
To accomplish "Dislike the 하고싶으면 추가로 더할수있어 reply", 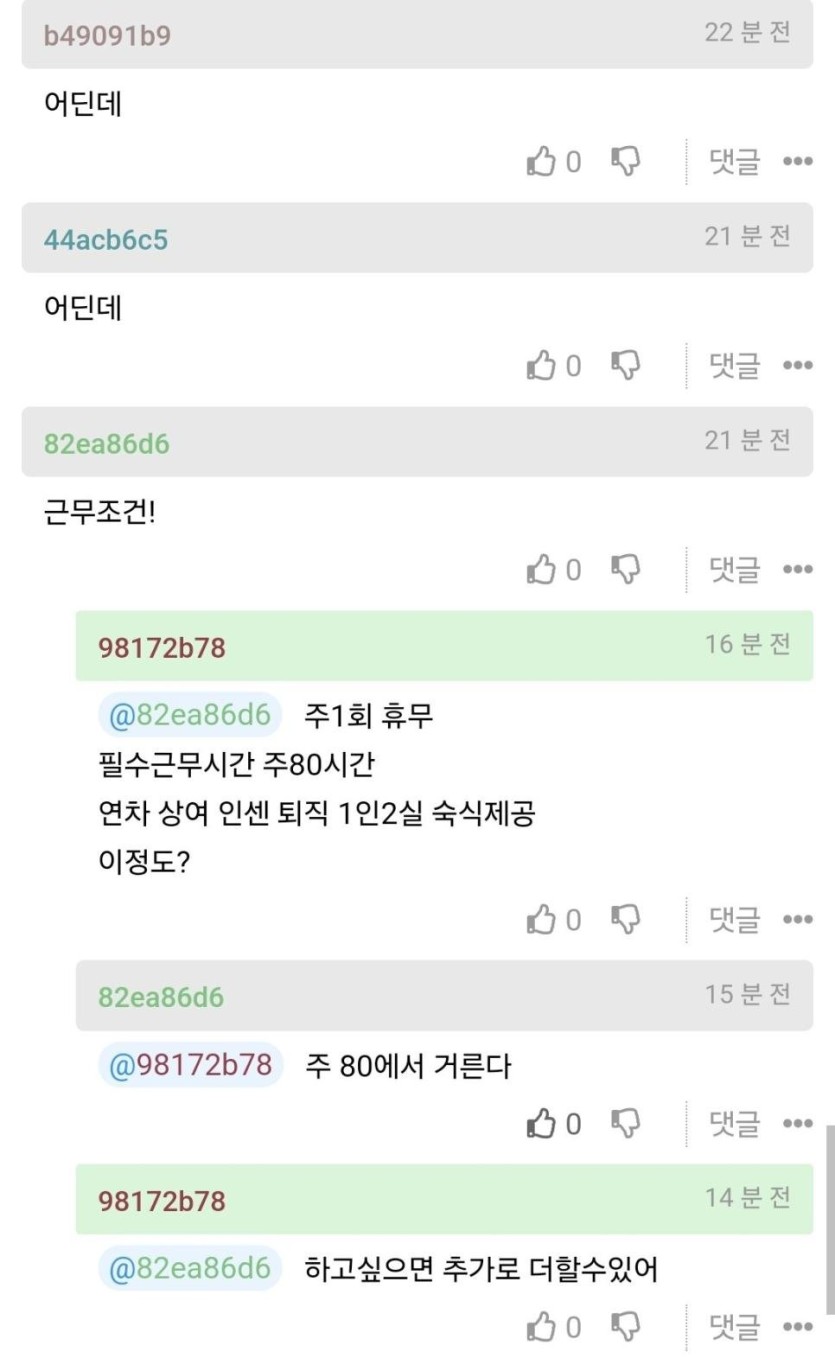I will [626, 1328].
